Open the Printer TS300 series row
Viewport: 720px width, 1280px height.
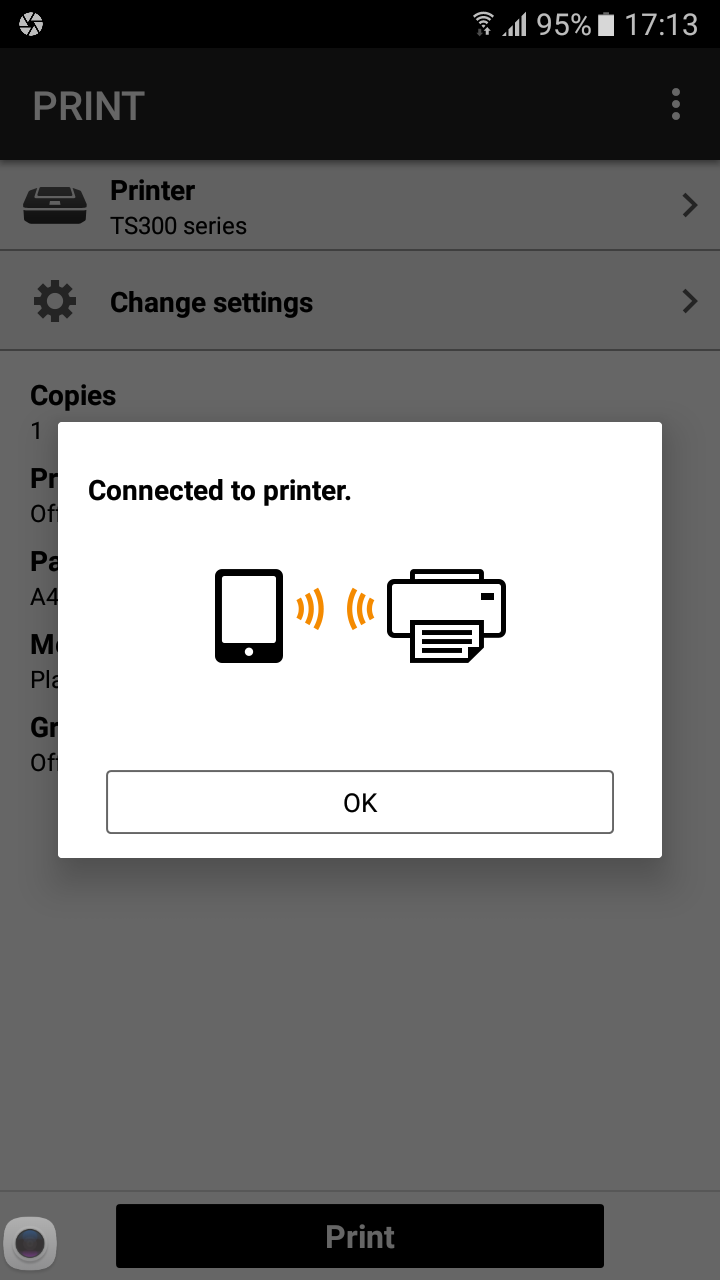[360, 206]
